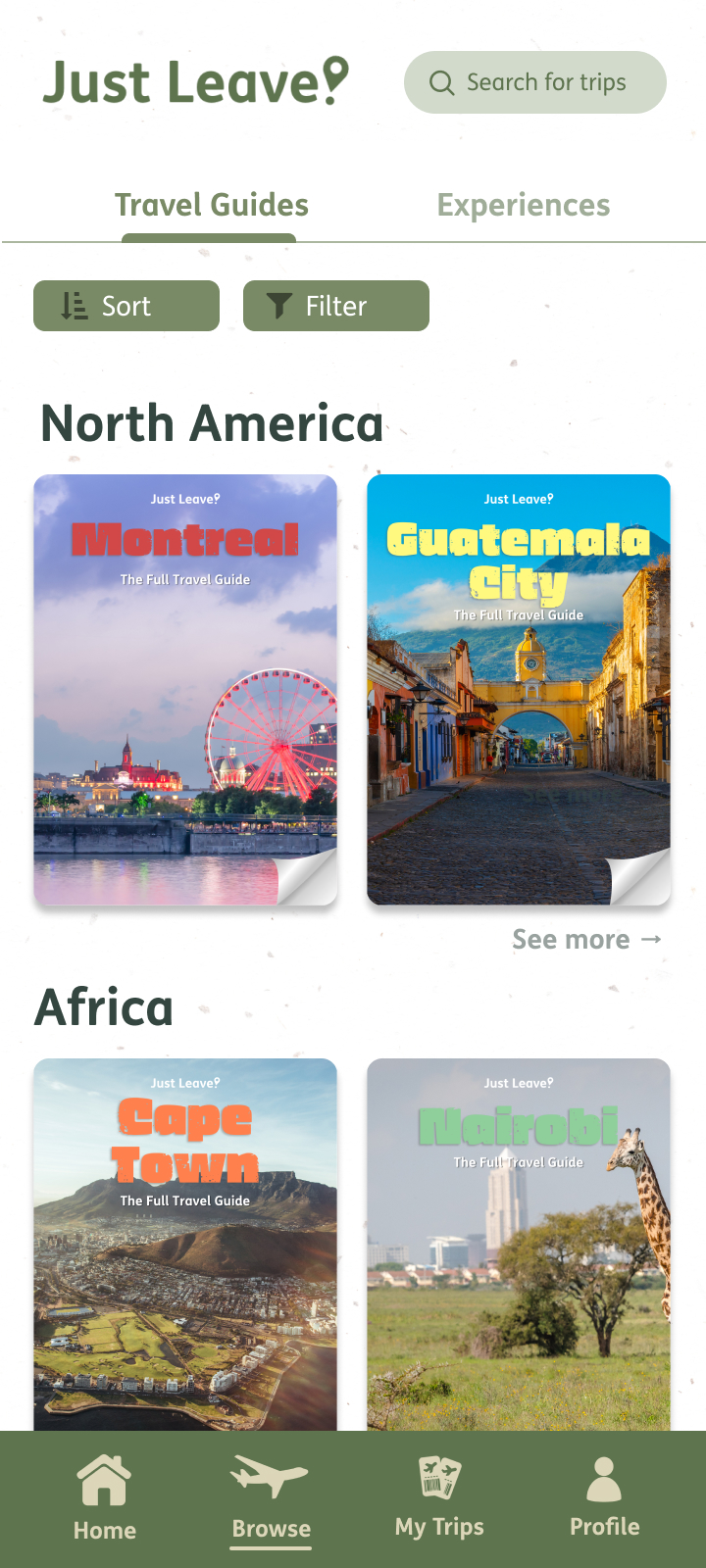The image size is (706, 1568).
Task: Switch to the Experiences tab
Action: coord(524,205)
